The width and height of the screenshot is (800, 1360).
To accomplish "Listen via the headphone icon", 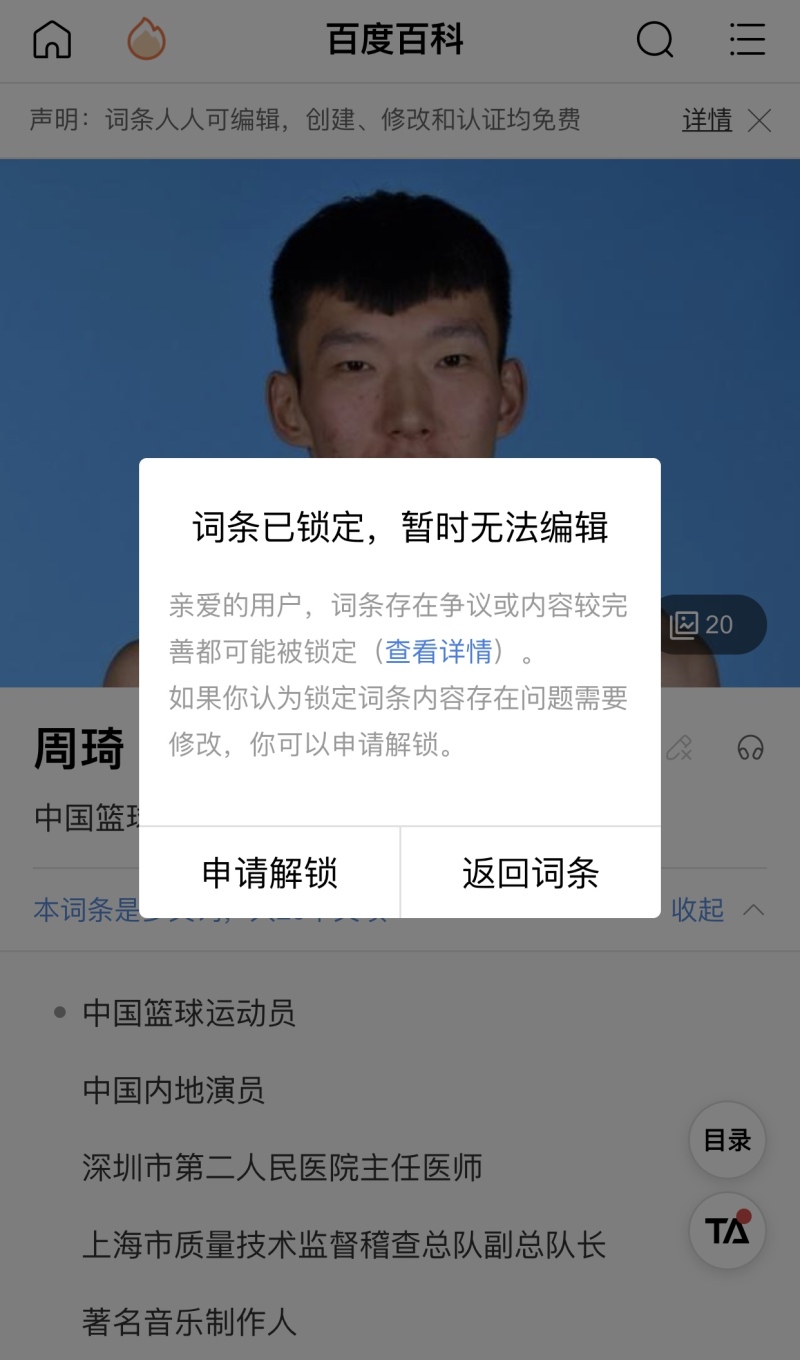I will coord(750,747).
